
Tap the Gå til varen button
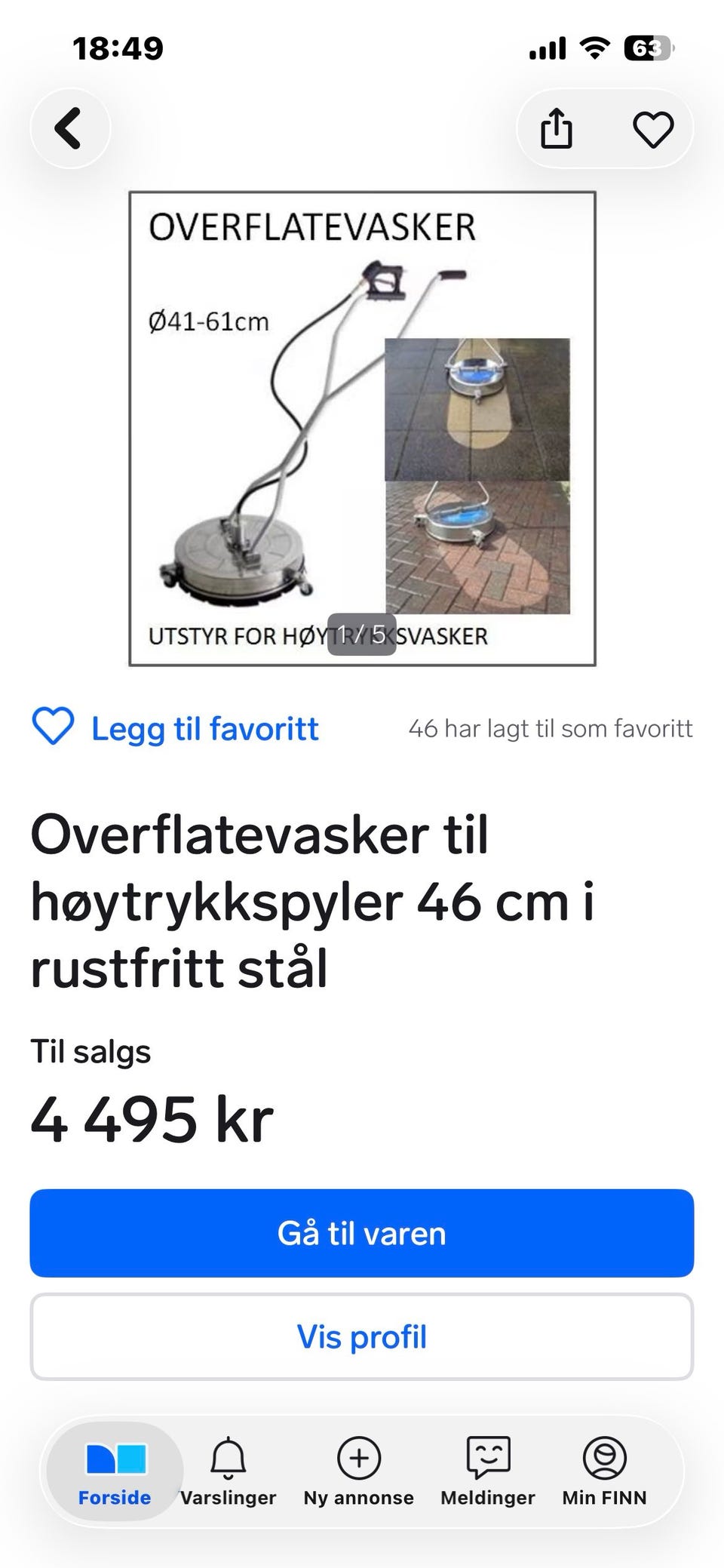click(362, 1233)
